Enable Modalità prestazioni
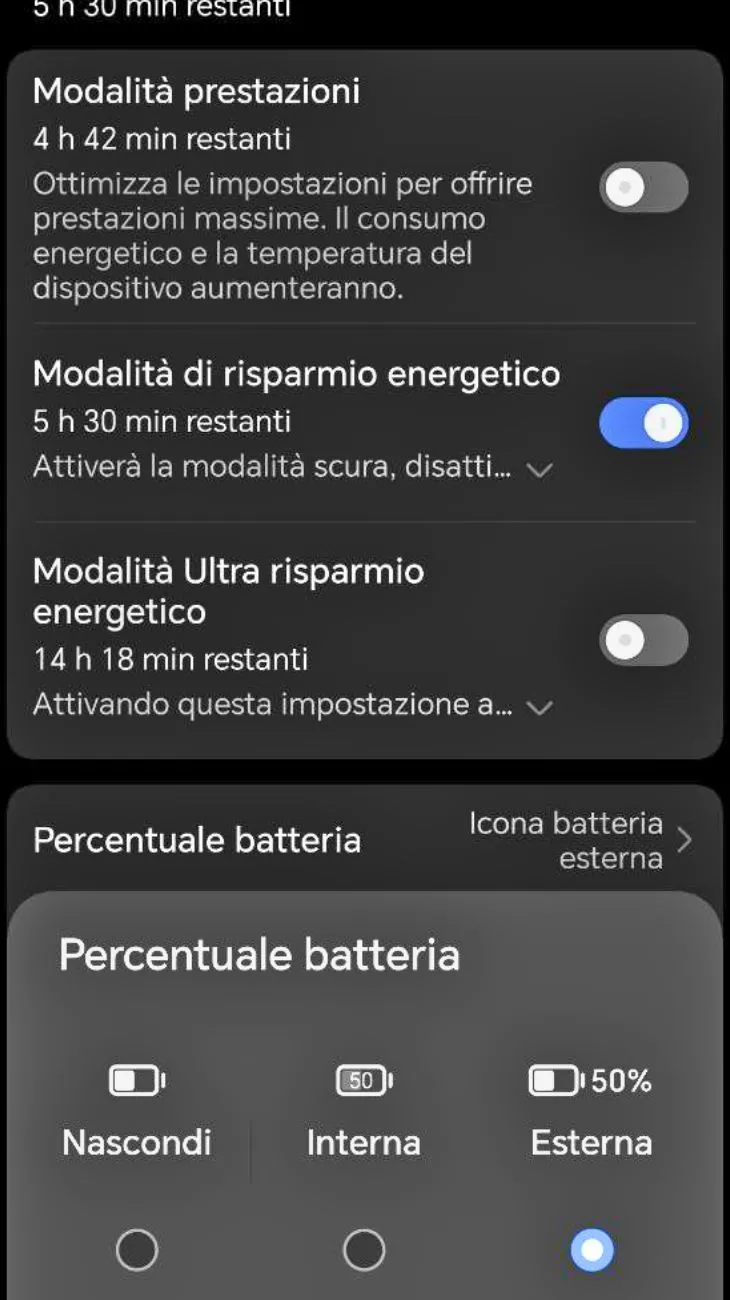The height and width of the screenshot is (1300, 730). pyautogui.click(x=644, y=187)
